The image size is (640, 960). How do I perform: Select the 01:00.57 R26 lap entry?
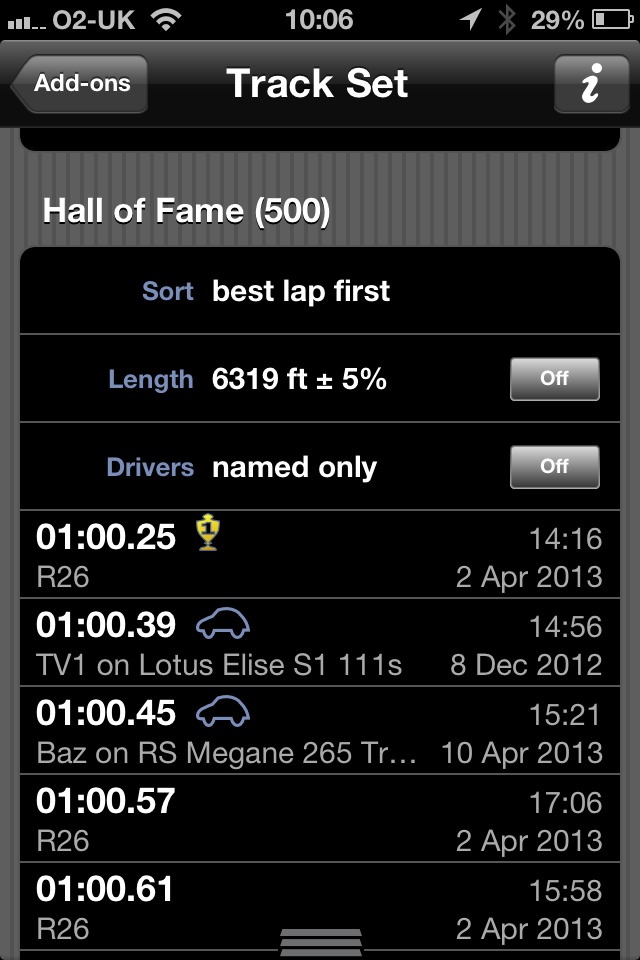(320, 819)
